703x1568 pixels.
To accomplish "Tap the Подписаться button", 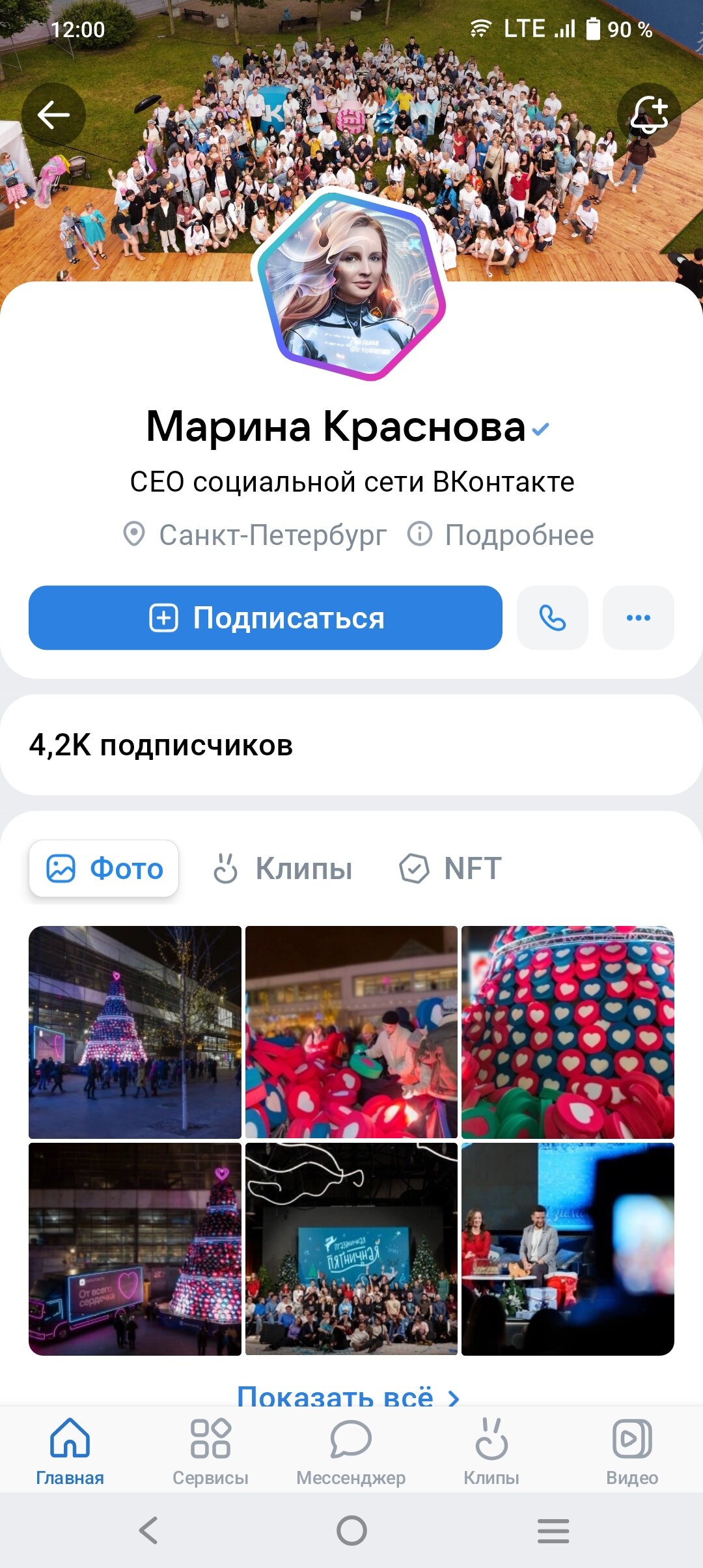I will [266, 618].
